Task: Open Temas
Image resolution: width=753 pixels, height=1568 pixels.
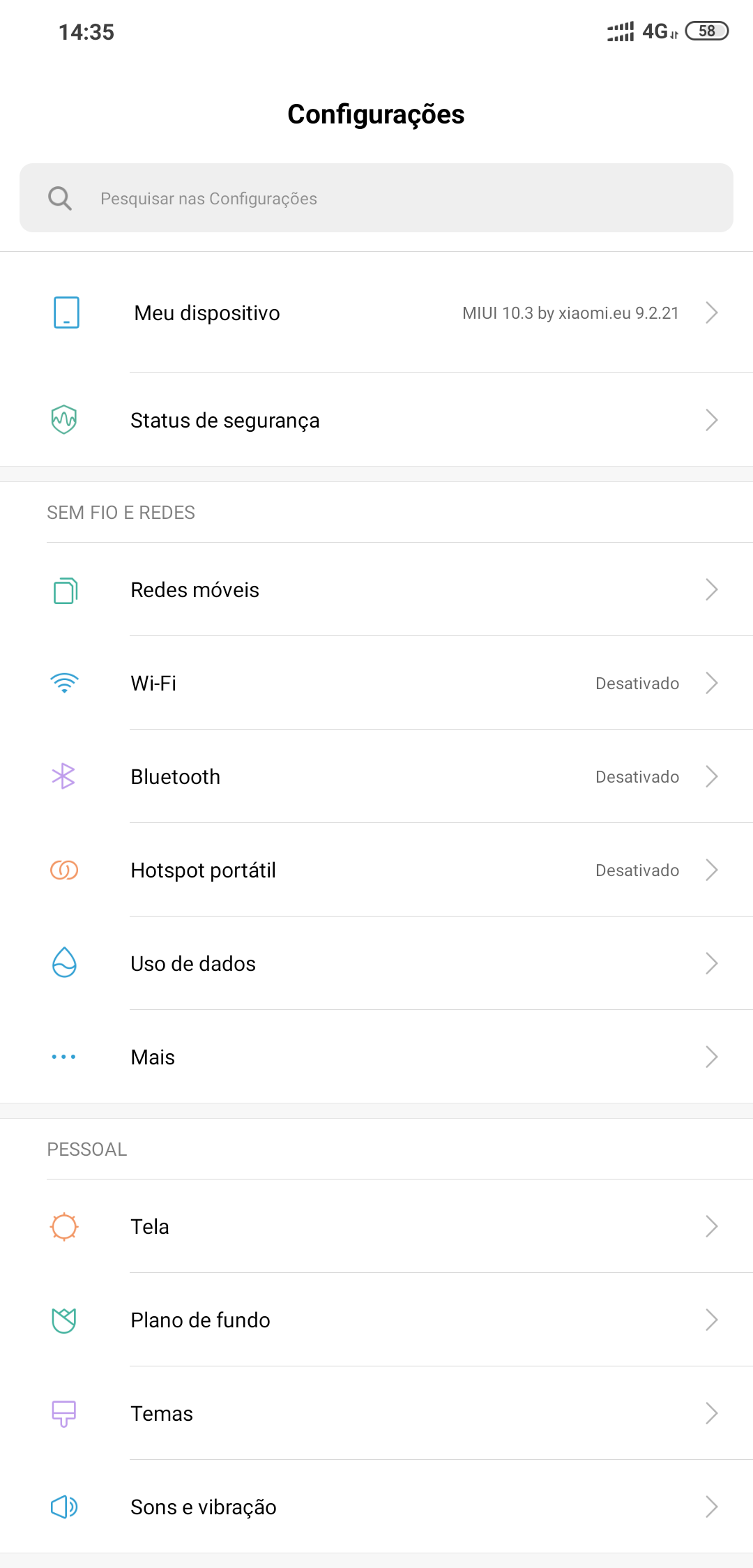Action: (x=376, y=1413)
